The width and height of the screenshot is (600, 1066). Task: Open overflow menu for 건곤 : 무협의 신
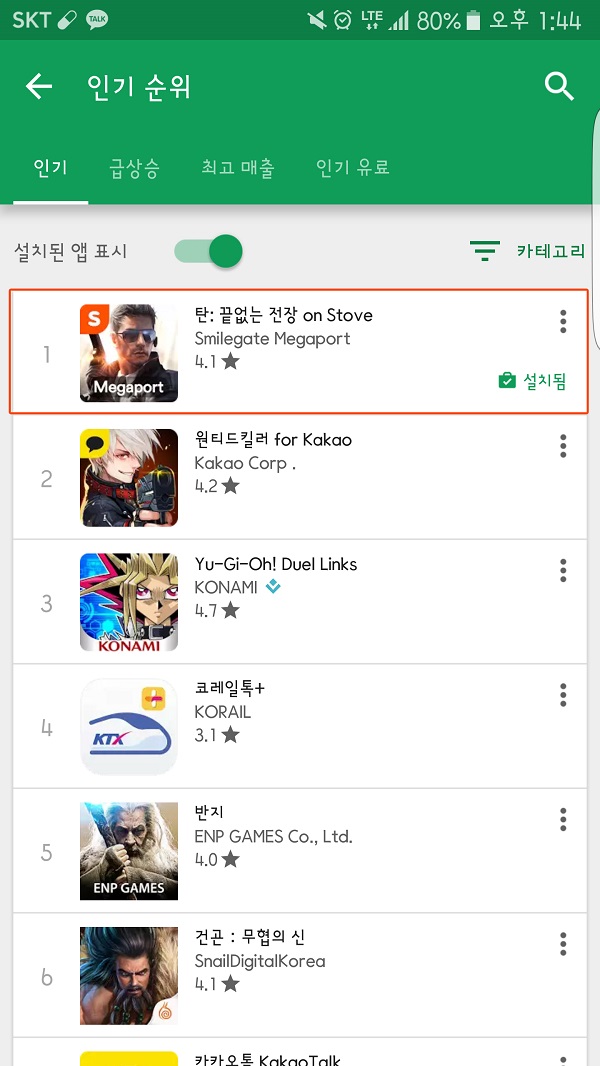point(563,943)
